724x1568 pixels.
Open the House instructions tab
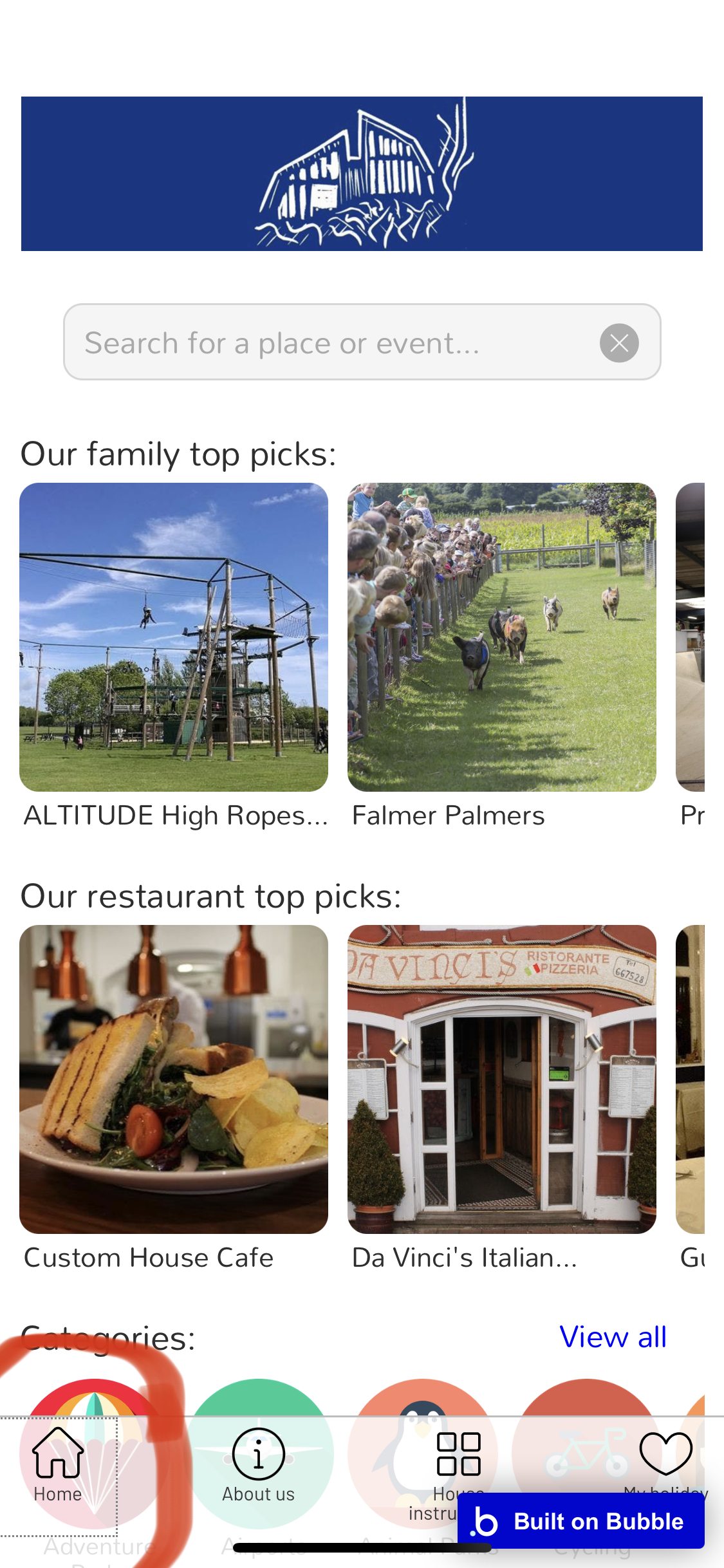pyautogui.click(x=458, y=1460)
